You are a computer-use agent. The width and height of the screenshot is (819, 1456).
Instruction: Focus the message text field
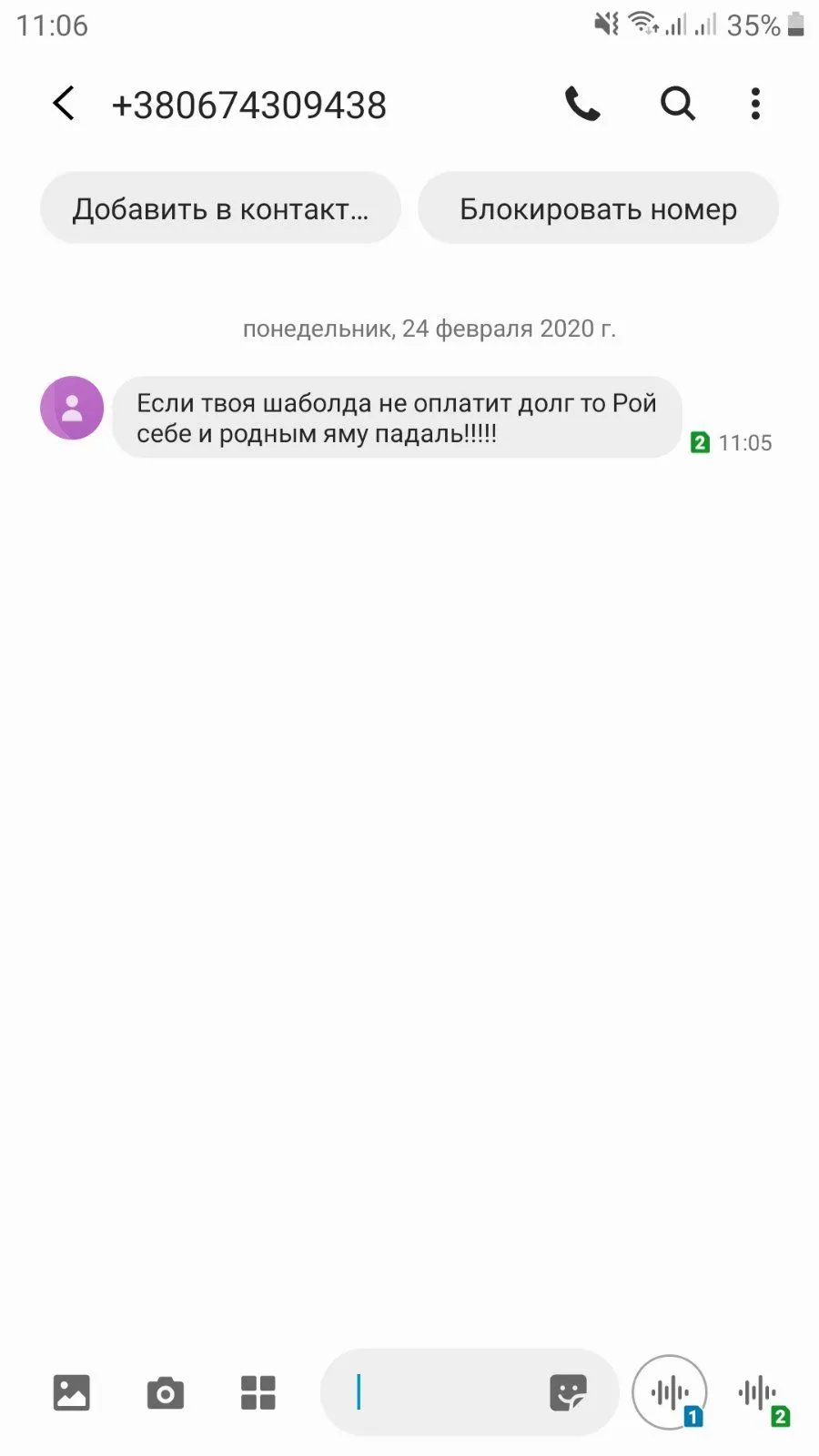coord(437,1392)
